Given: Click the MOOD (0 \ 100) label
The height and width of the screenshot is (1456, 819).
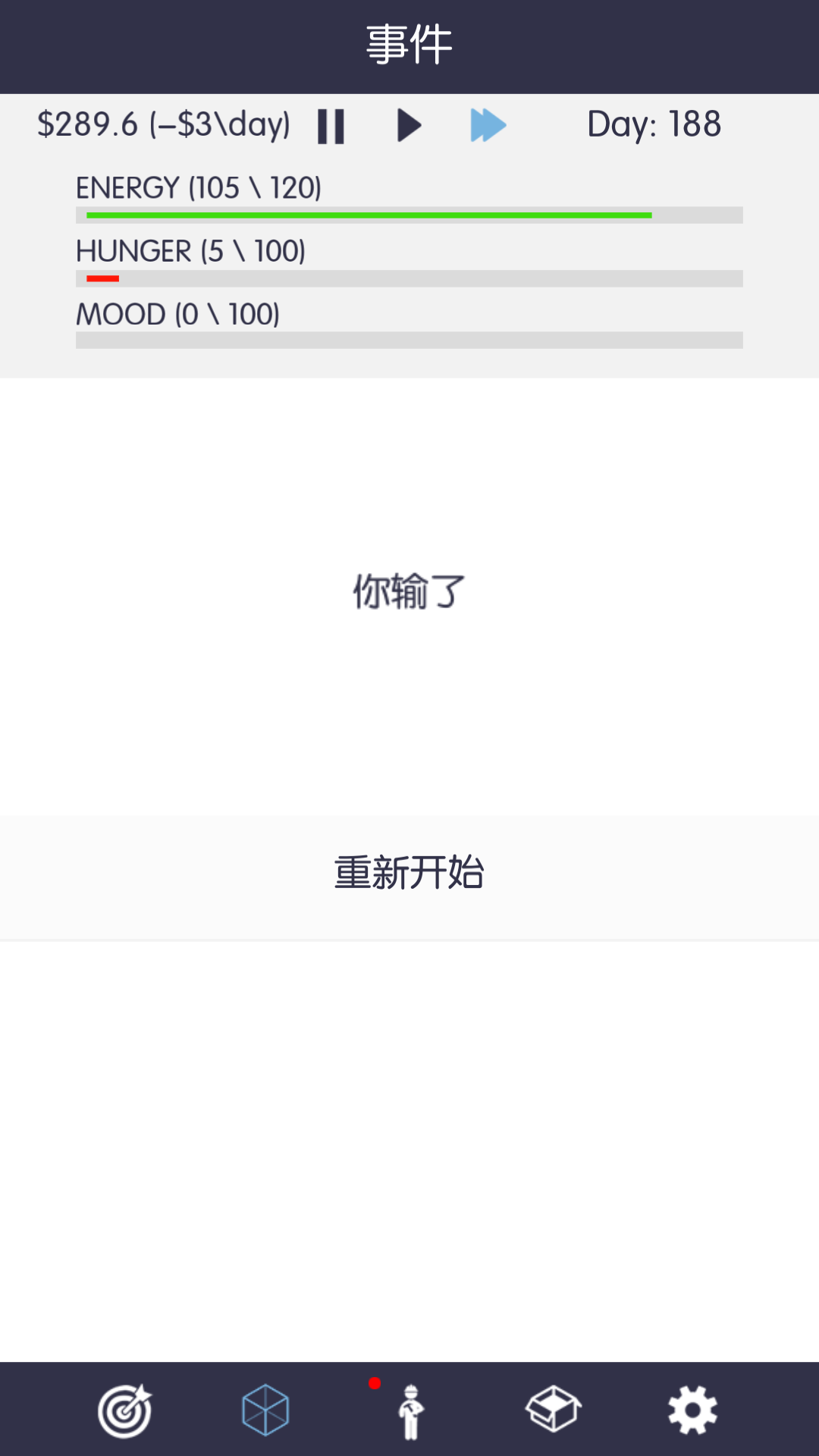Looking at the screenshot, I should tap(177, 313).
